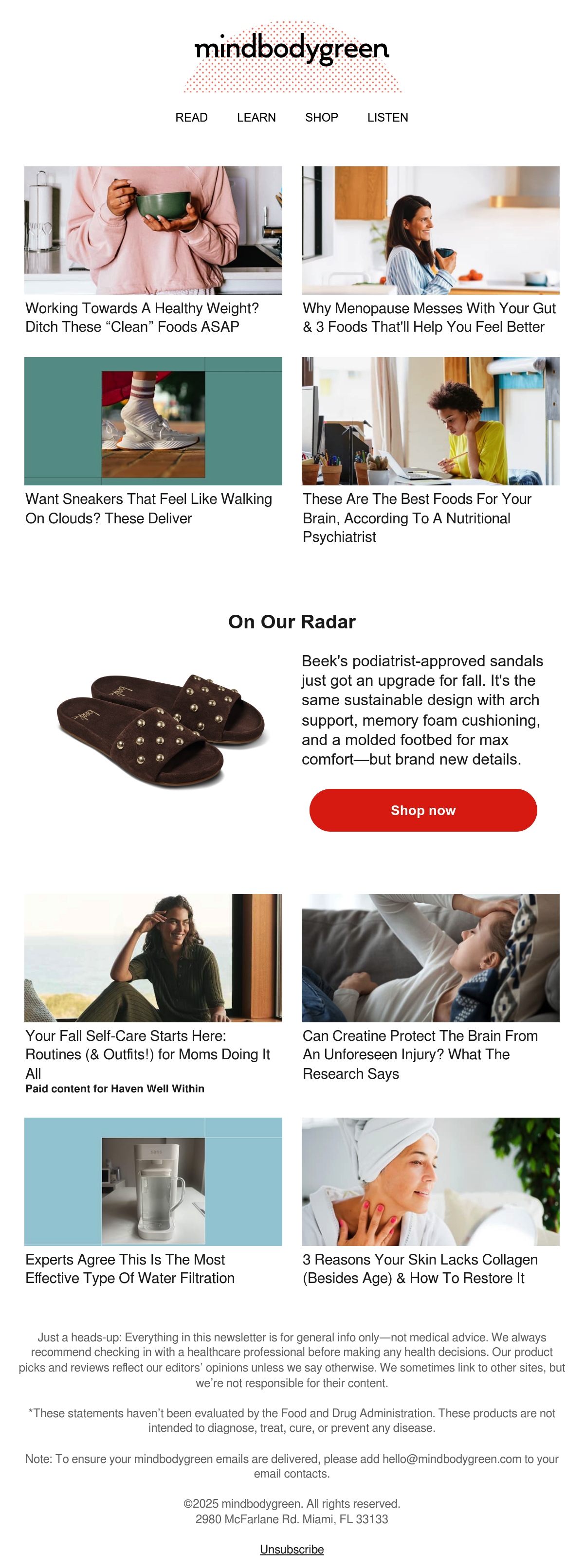Open the healthy weight clean foods article
584x1568 pixels.
tap(142, 318)
